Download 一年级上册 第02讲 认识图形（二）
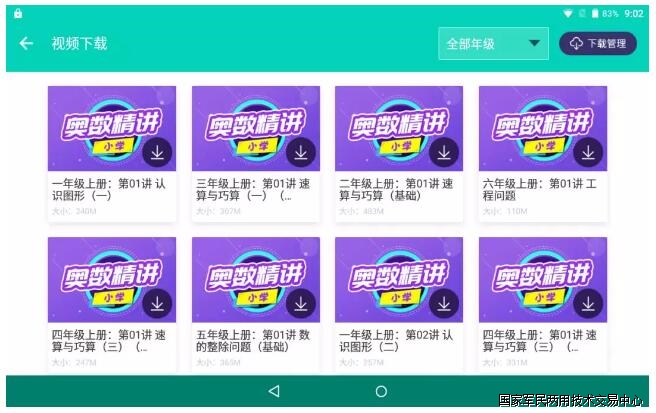Screen dimensions: 656x413 coord(444,303)
